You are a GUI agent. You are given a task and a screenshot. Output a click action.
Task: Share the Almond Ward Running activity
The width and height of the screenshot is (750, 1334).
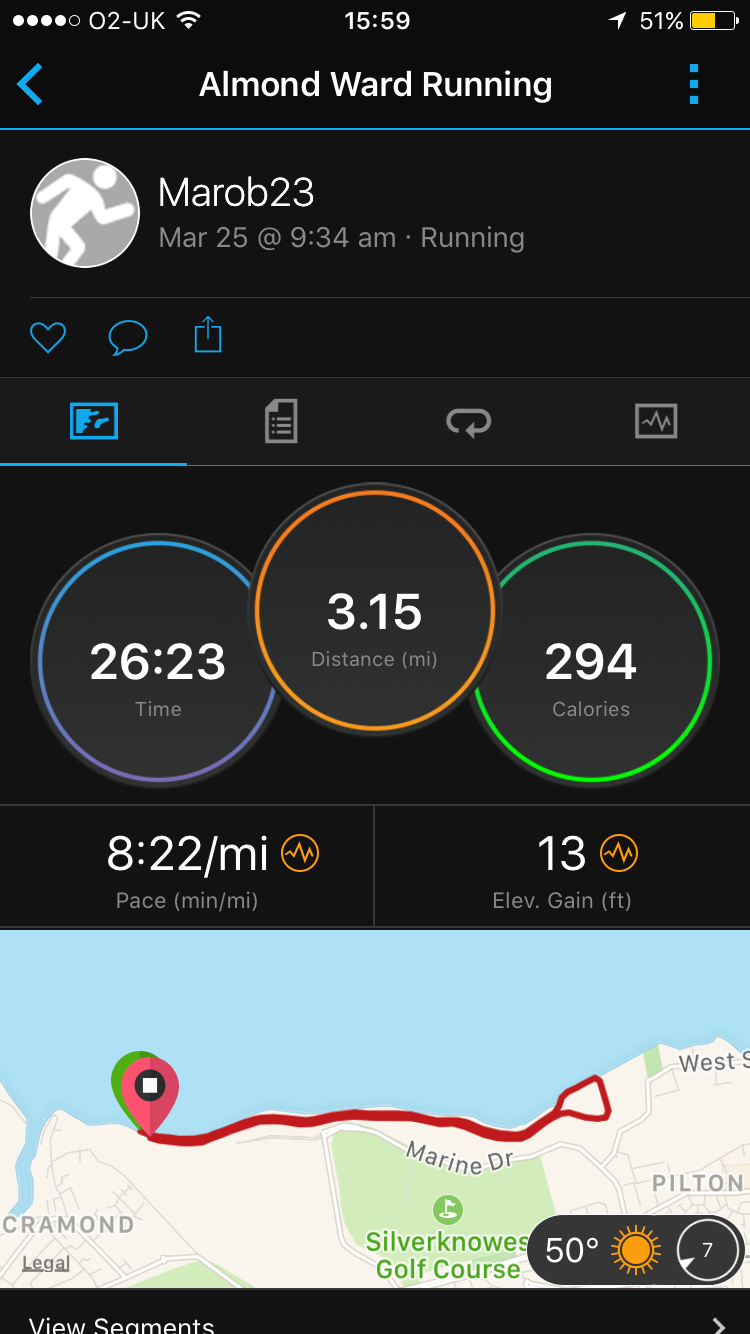click(x=207, y=335)
